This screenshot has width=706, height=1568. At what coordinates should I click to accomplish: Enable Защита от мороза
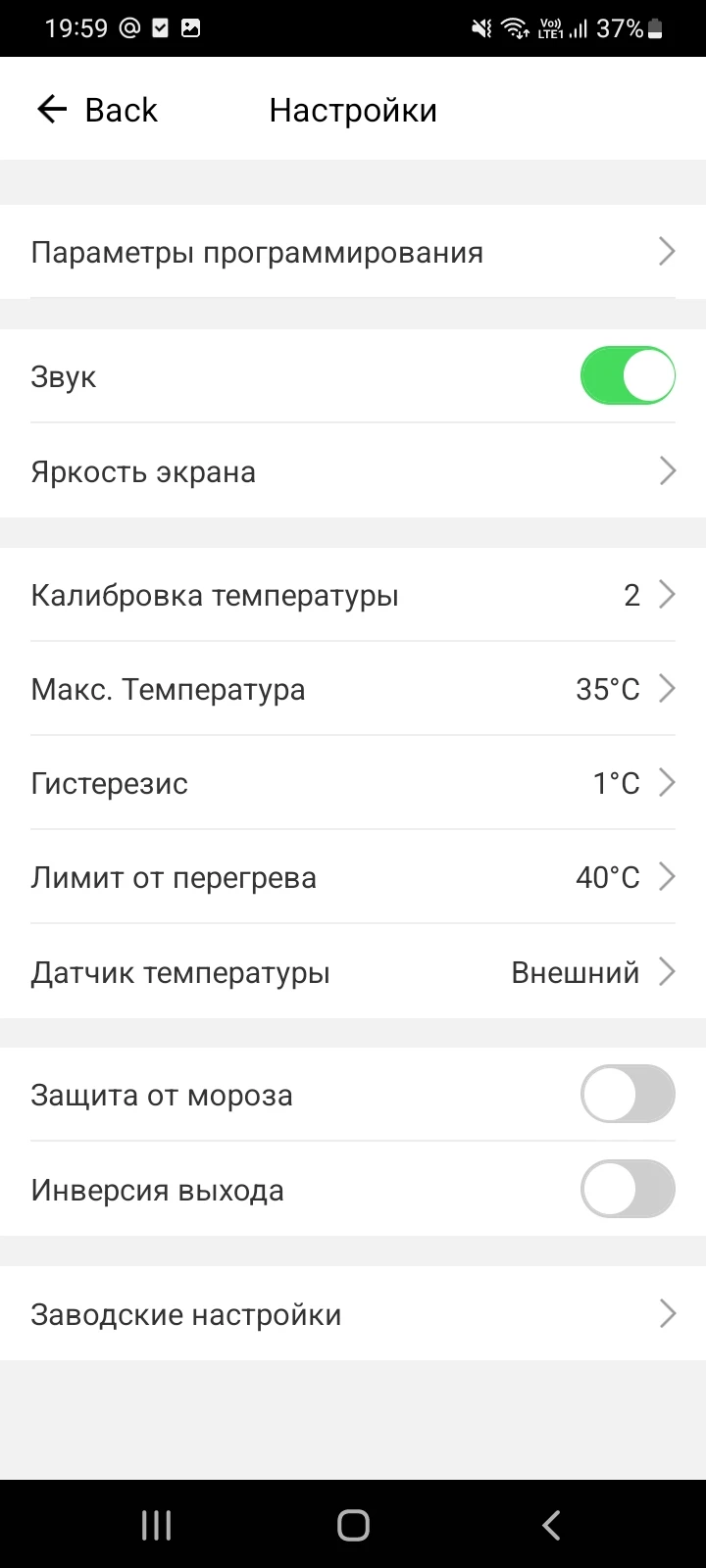point(628,1095)
